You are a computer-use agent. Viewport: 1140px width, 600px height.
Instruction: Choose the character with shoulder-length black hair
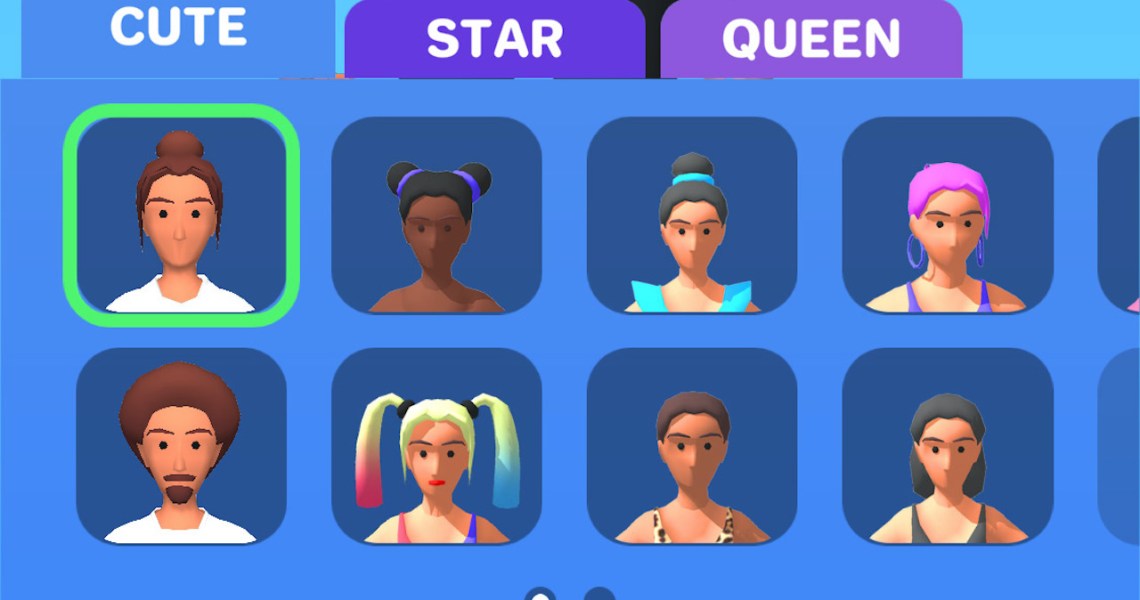(946, 446)
